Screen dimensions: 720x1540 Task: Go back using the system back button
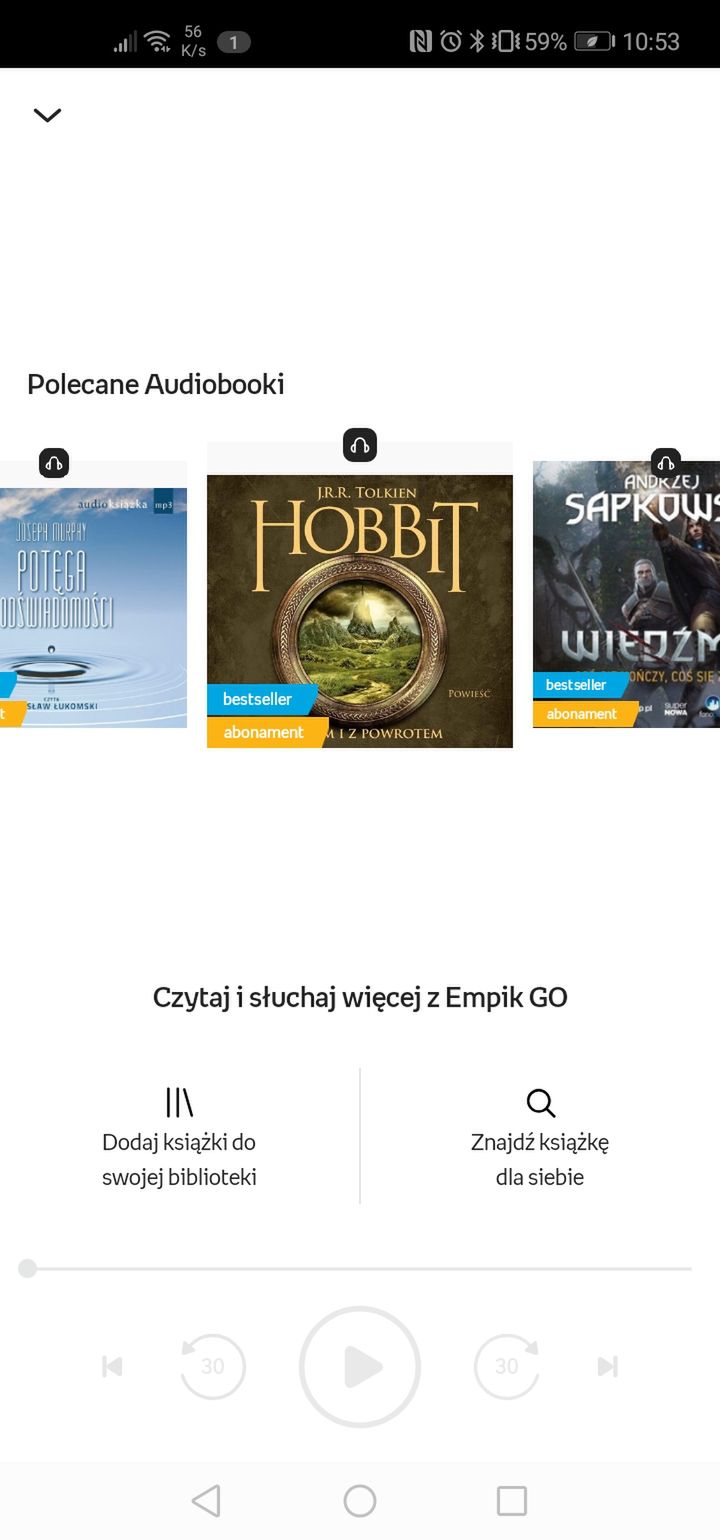point(206,1500)
